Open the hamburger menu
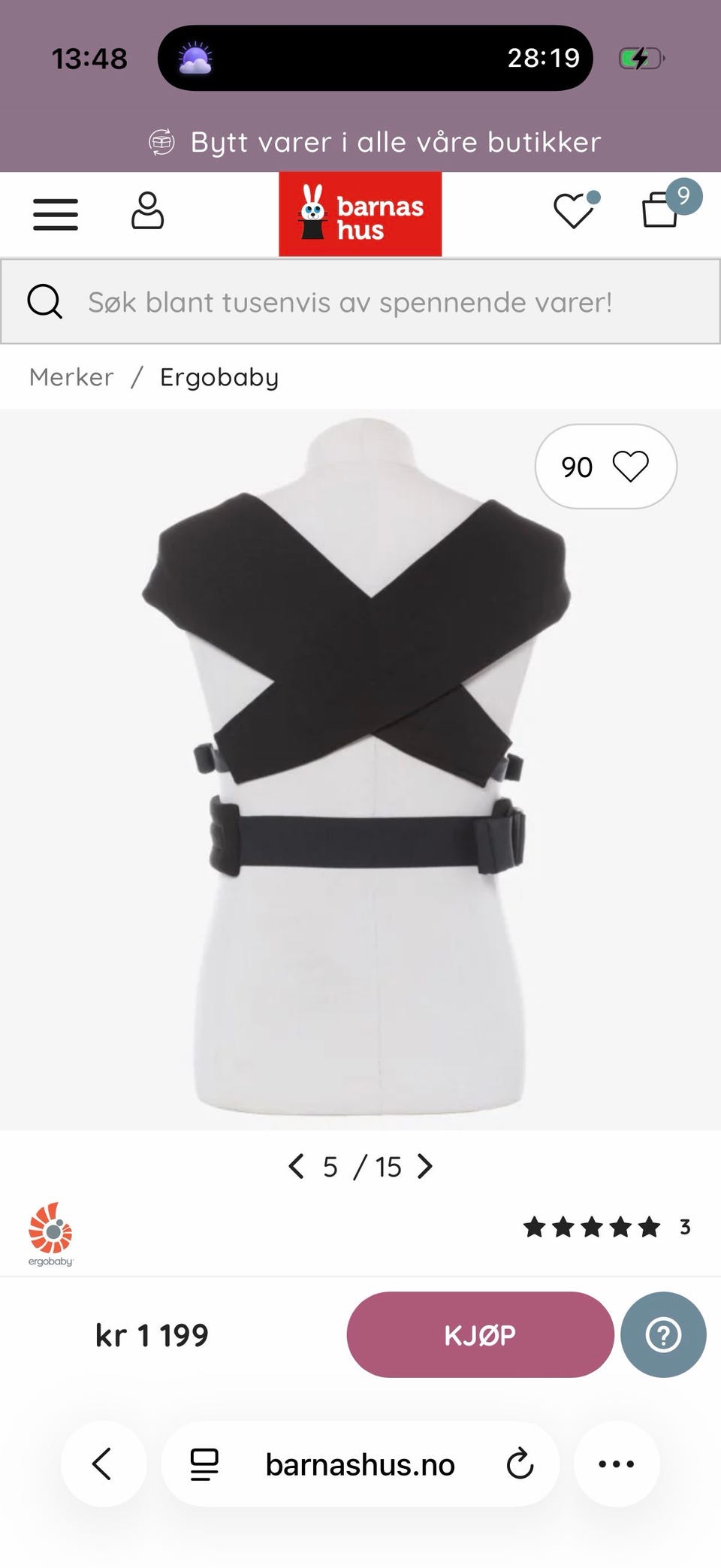The image size is (721, 1568). tap(56, 214)
